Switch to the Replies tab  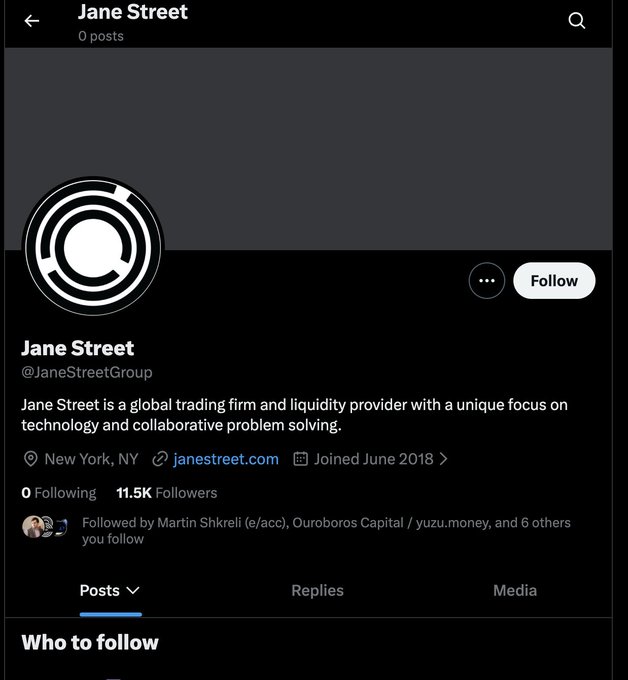317,591
